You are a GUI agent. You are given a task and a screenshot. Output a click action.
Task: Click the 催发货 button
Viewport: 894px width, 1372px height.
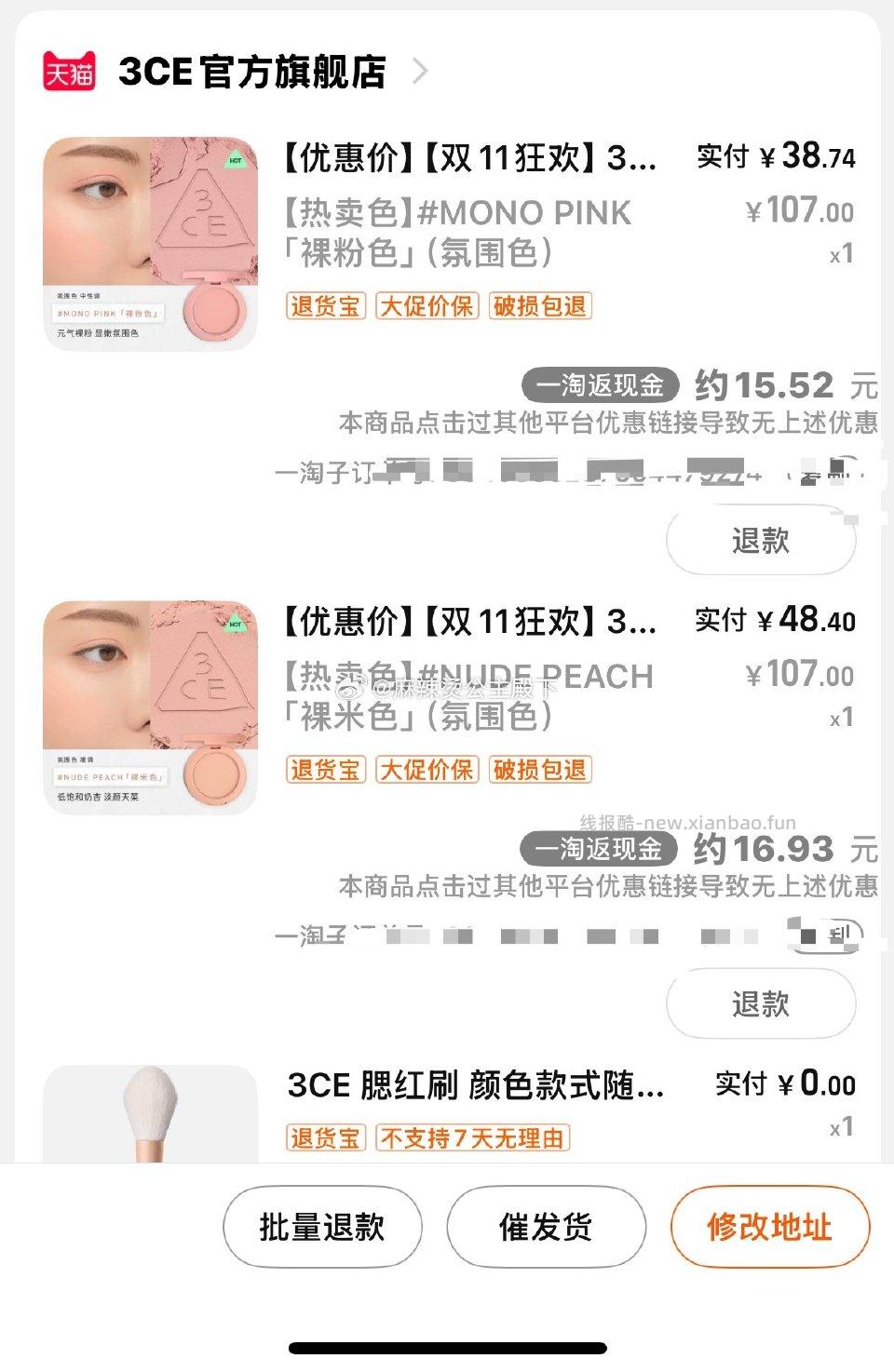pos(546,1228)
